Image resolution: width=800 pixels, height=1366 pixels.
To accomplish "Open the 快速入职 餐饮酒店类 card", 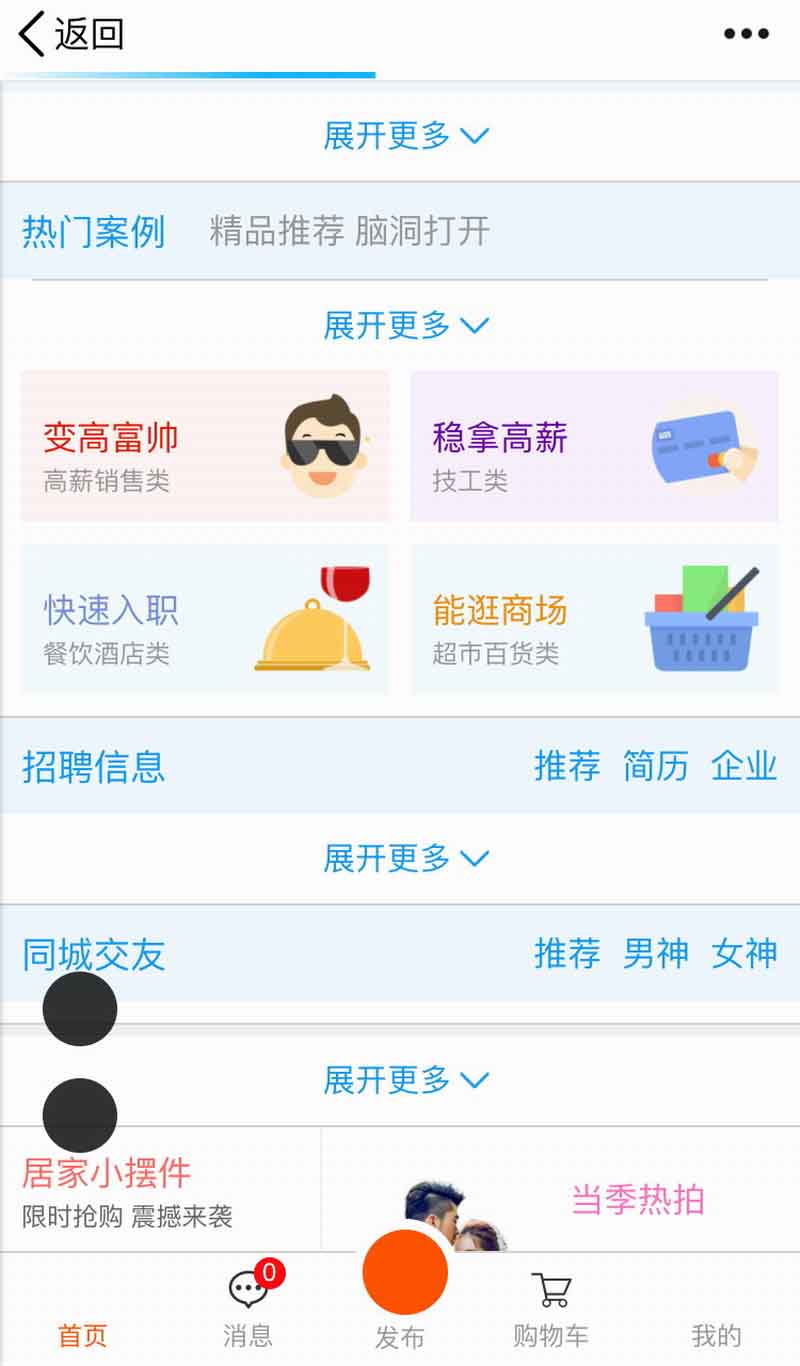I will 205,620.
